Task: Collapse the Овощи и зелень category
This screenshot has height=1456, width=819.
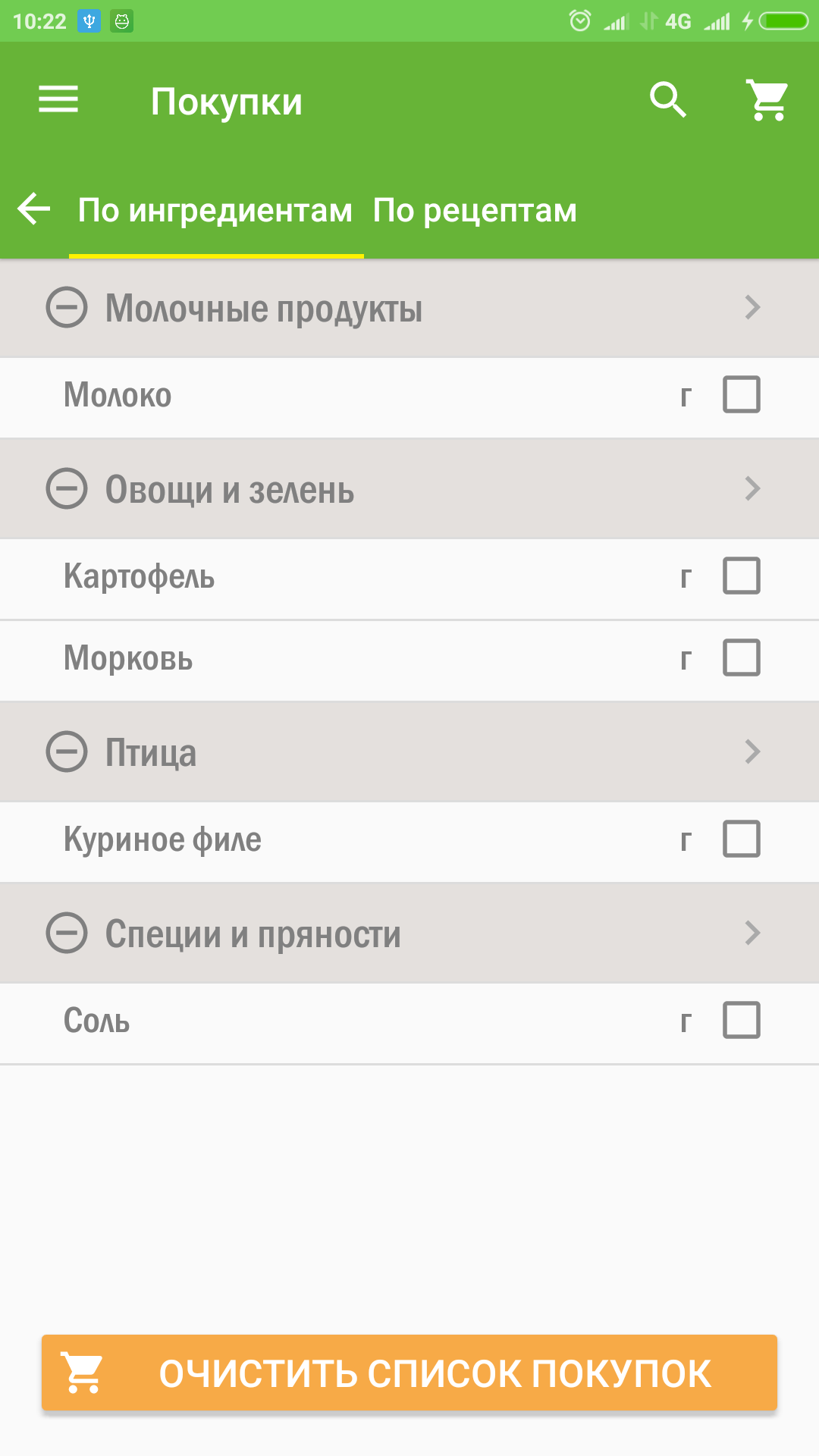Action: point(67,489)
